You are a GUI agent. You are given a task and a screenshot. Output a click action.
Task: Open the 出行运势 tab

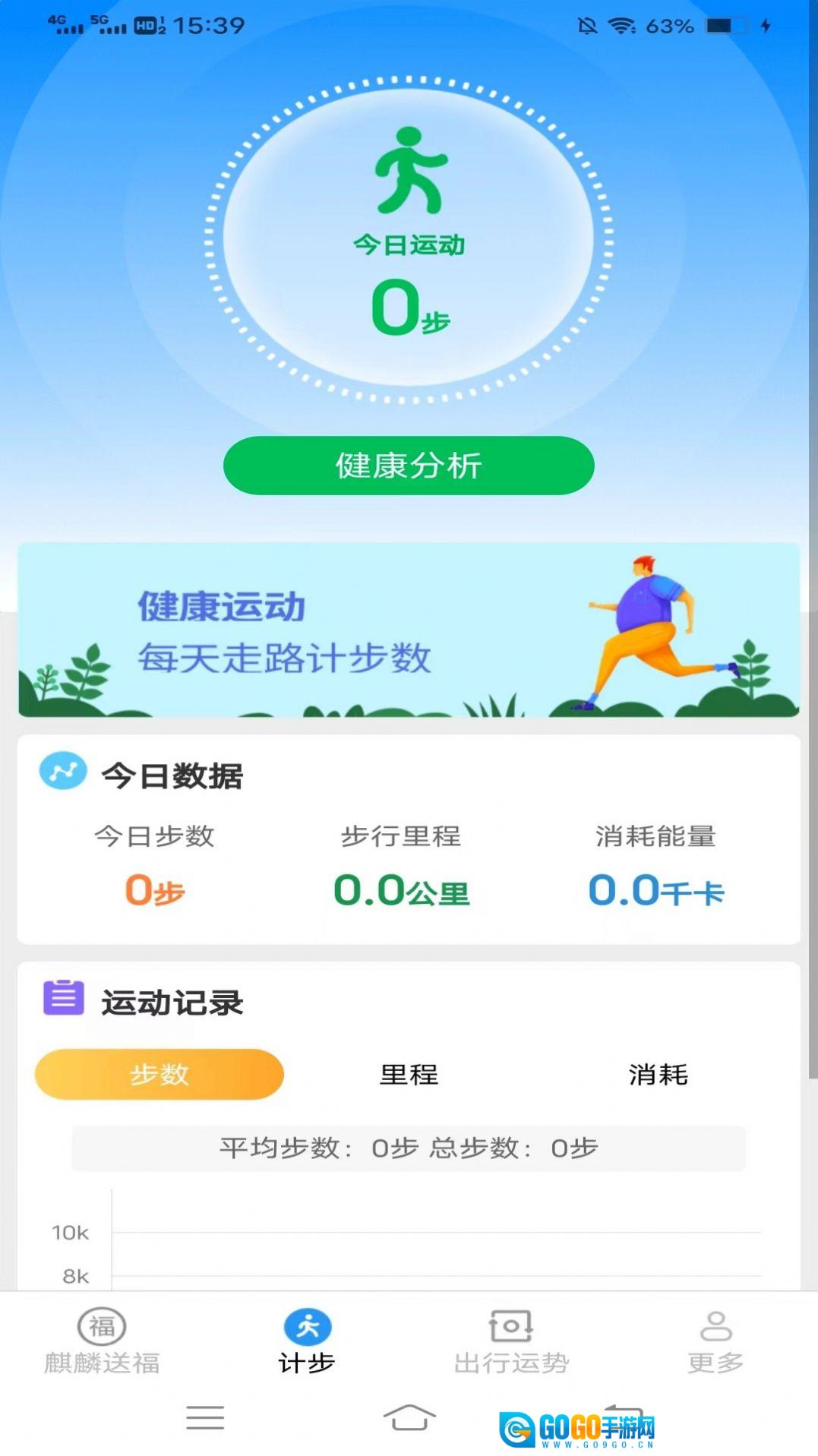point(511,1341)
